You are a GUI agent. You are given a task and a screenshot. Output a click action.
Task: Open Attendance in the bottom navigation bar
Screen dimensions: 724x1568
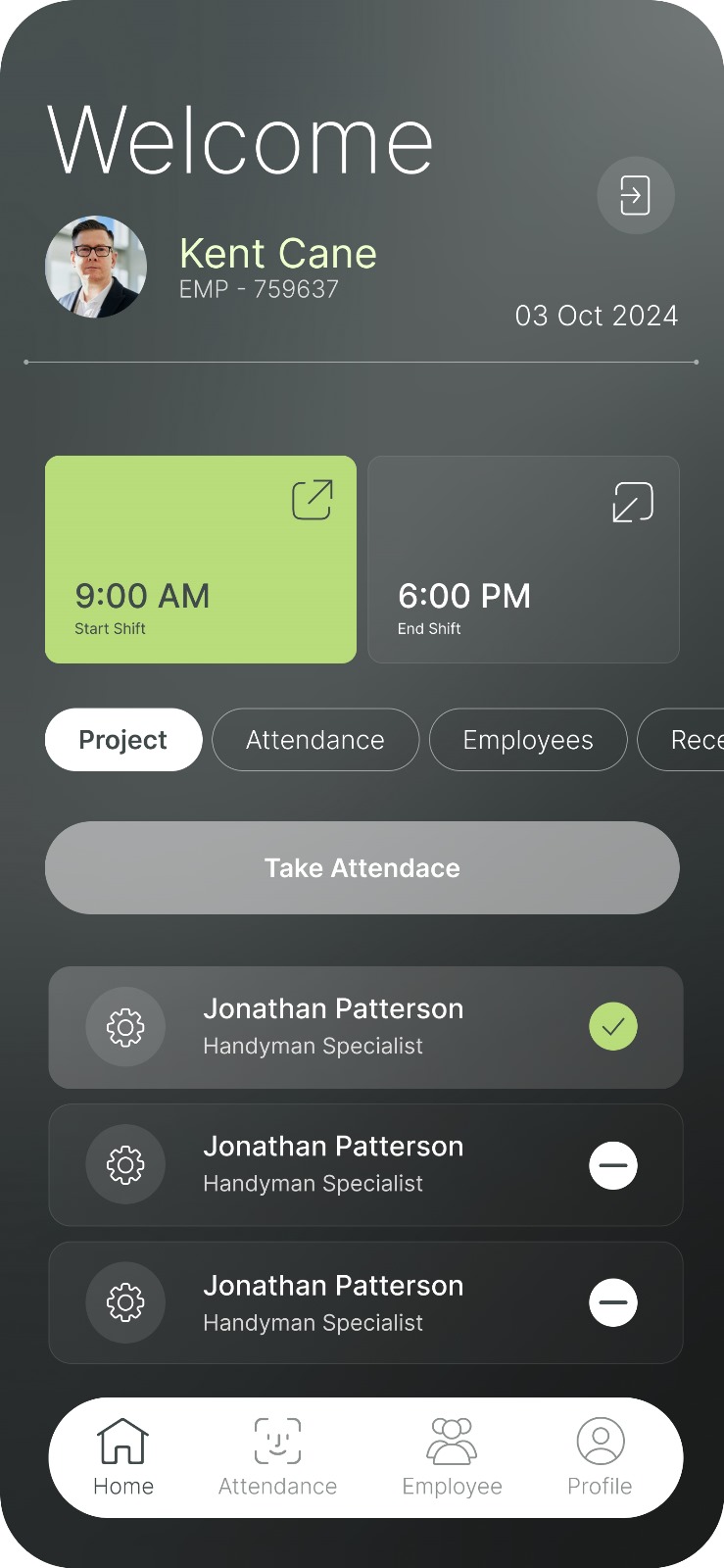click(277, 1457)
